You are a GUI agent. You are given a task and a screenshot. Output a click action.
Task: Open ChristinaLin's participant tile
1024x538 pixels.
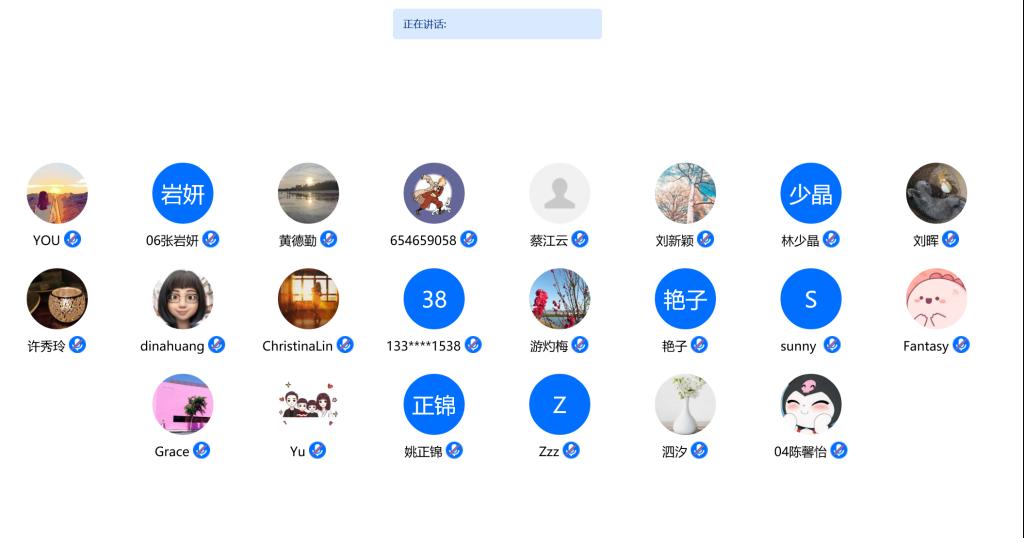point(308,299)
